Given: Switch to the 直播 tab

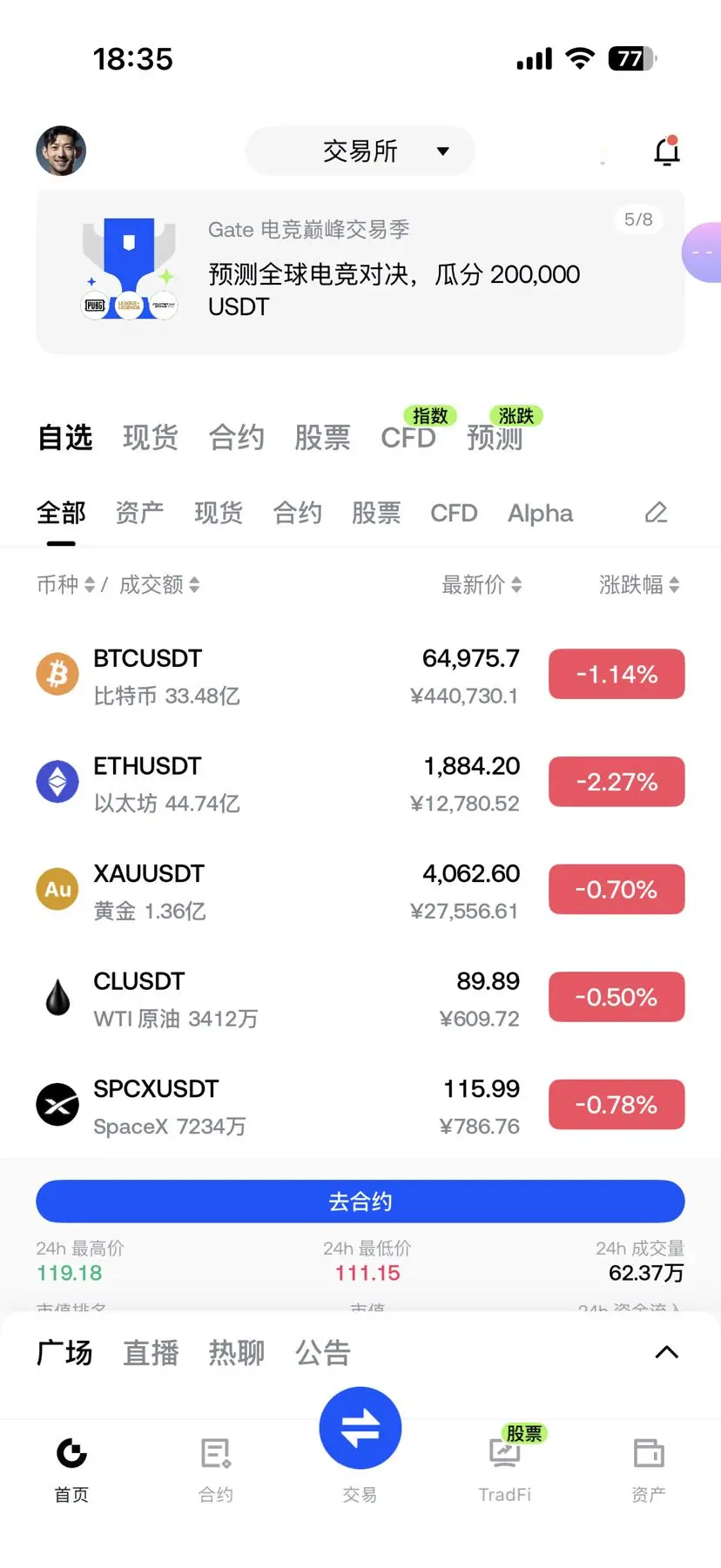Looking at the screenshot, I should click(151, 1352).
